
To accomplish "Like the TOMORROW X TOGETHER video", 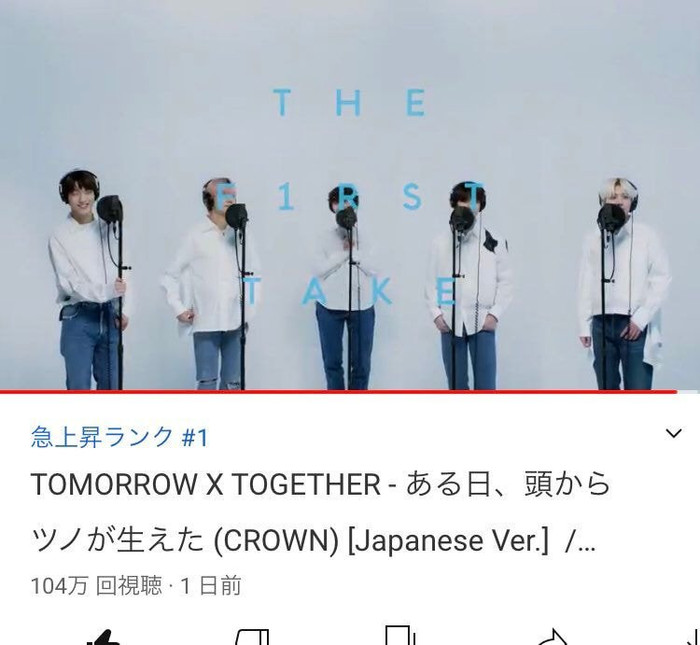I will [103, 637].
